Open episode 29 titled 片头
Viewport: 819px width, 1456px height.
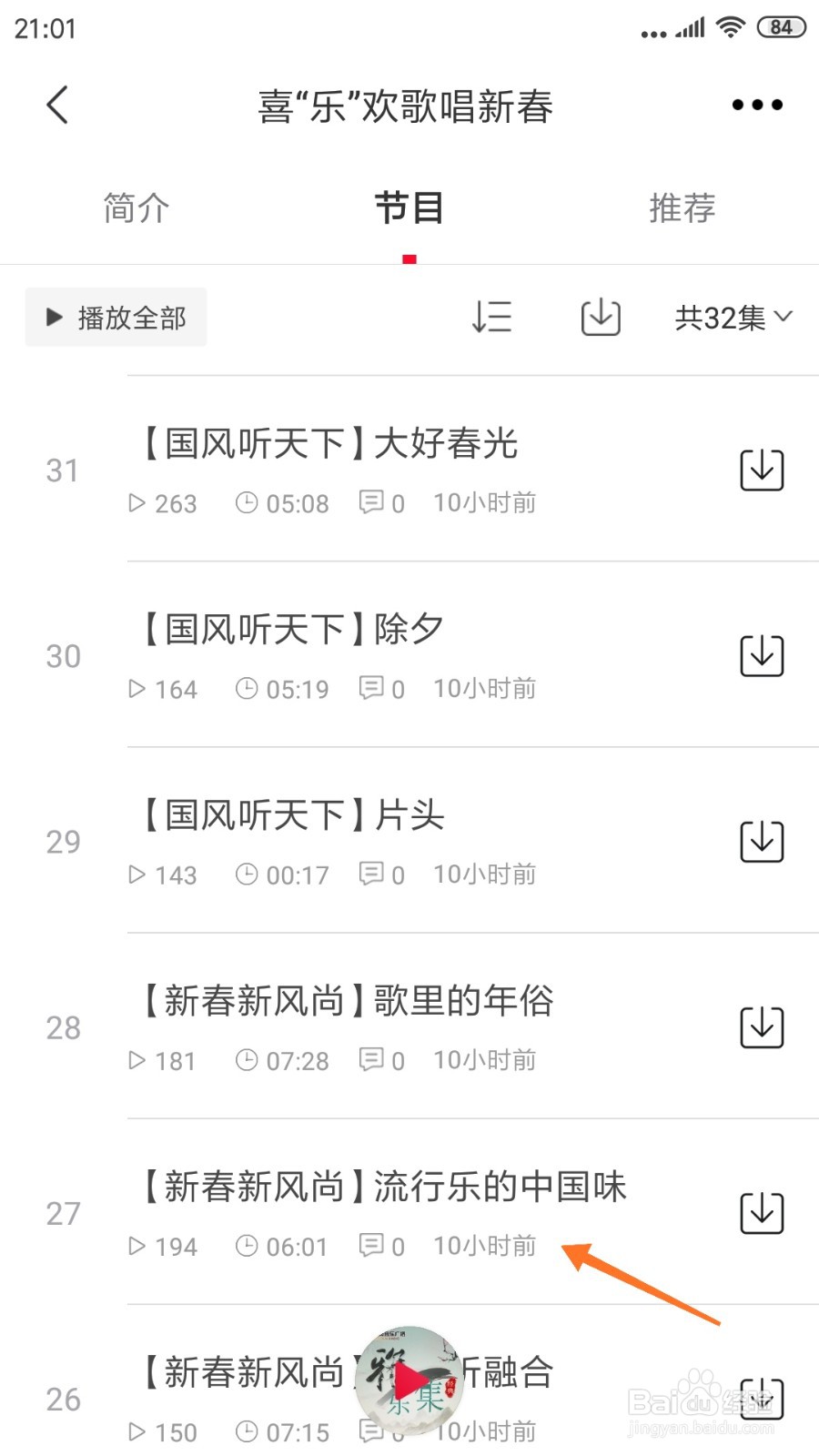coord(291,816)
